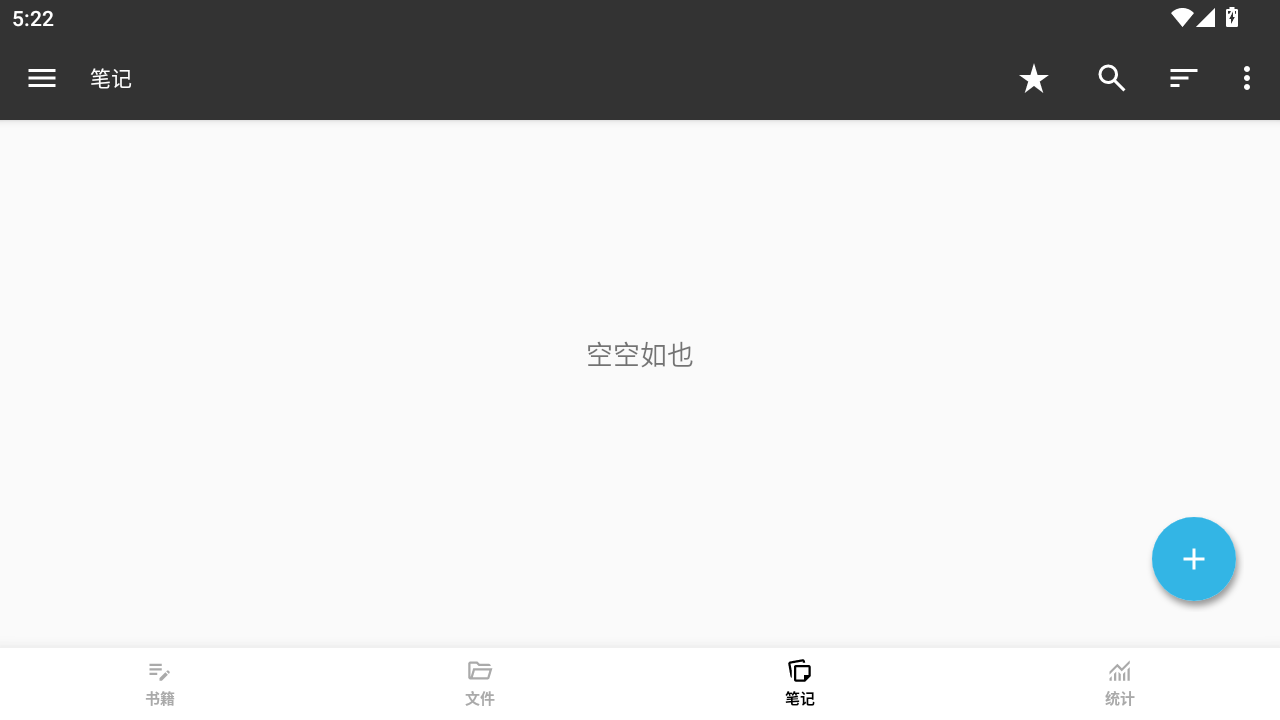The width and height of the screenshot is (1280, 720).
Task: Select the 笔记 tab
Action: point(800,684)
